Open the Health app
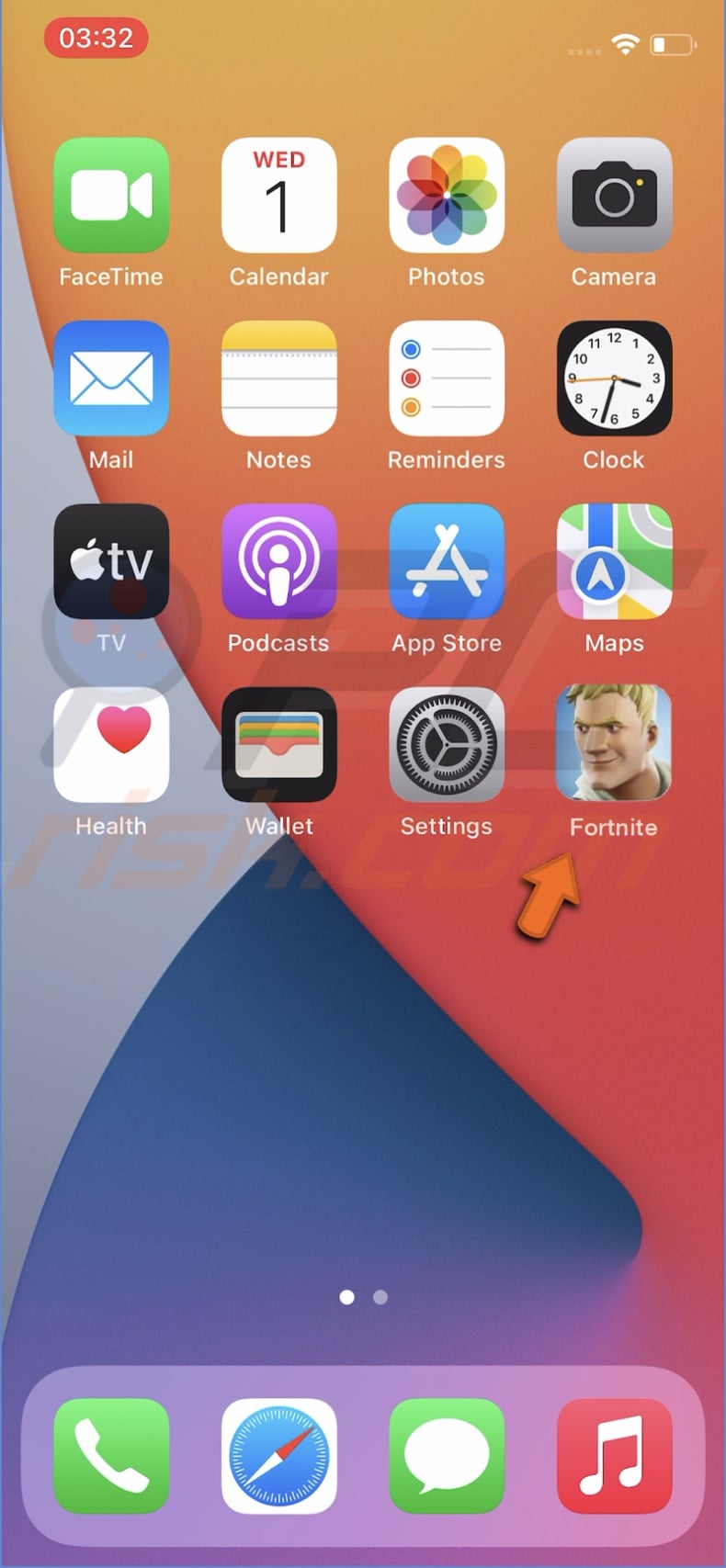This screenshot has height=1568, width=726. click(x=111, y=744)
